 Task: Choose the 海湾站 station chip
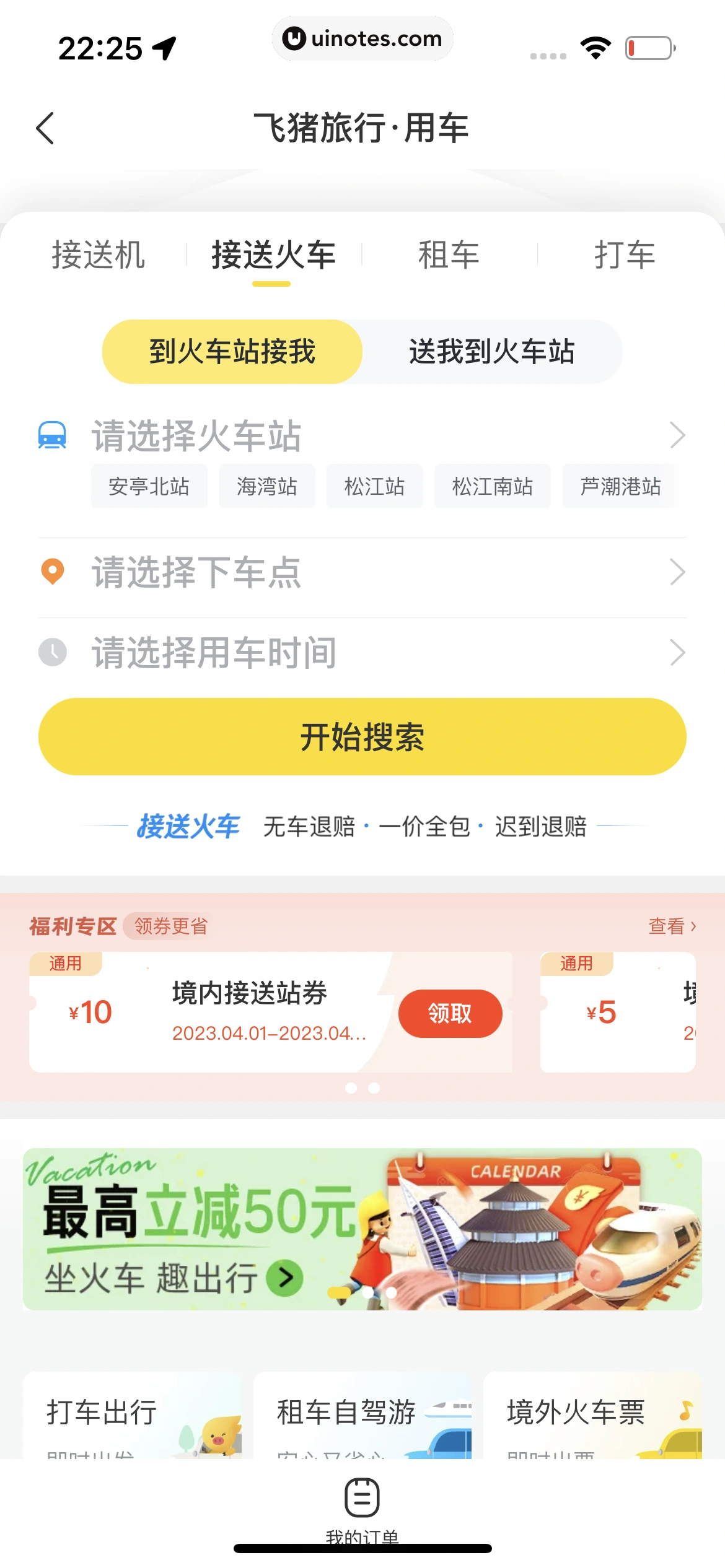[267, 486]
